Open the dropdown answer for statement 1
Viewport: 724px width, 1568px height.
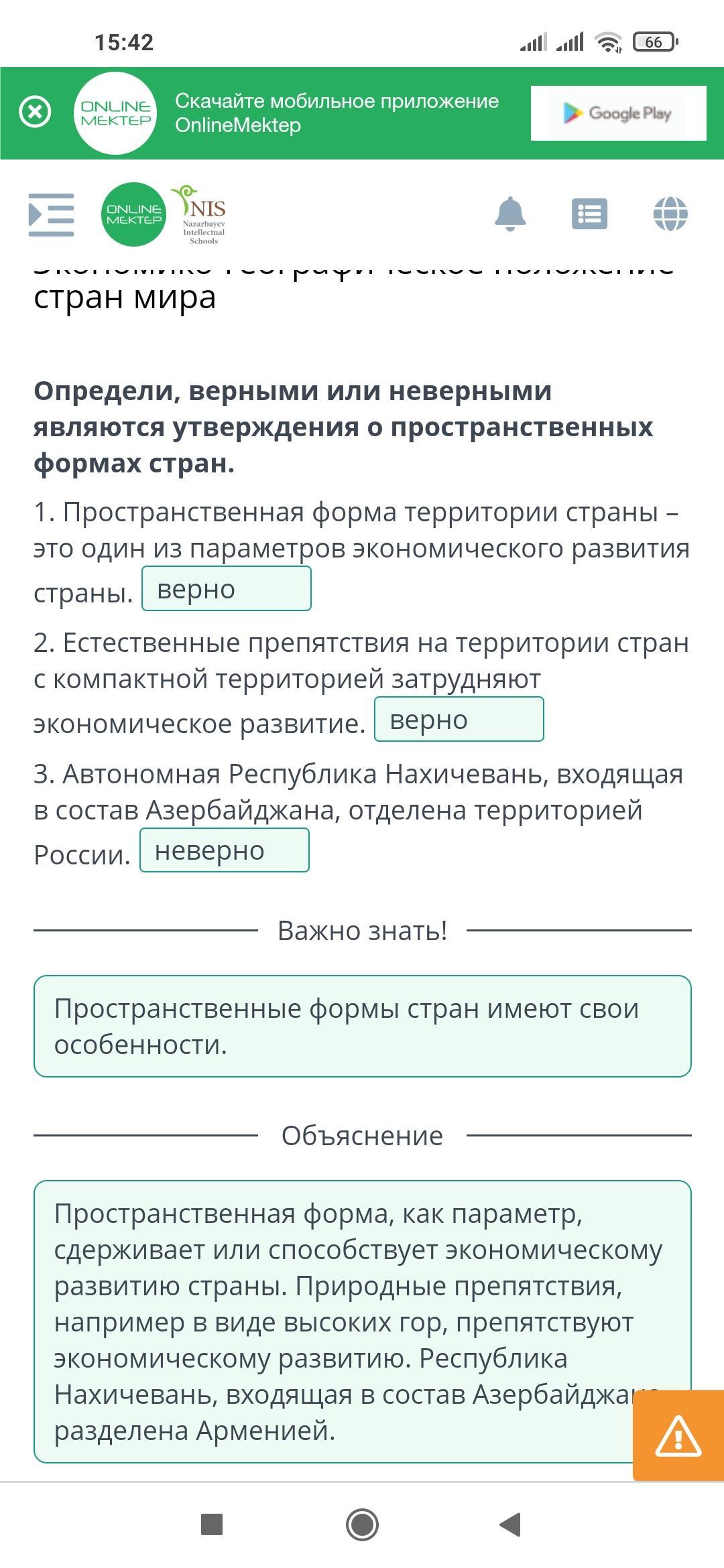coord(227,589)
